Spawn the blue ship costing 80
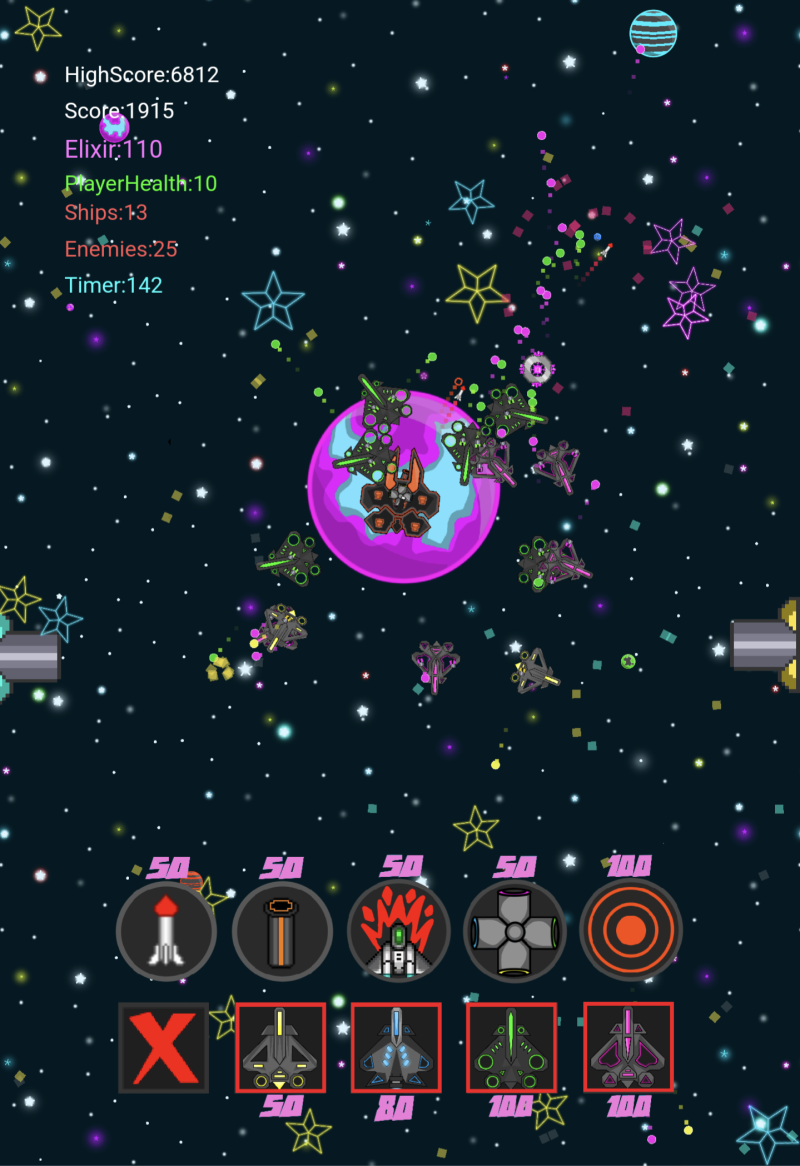The image size is (800, 1166). [x=396, y=1047]
